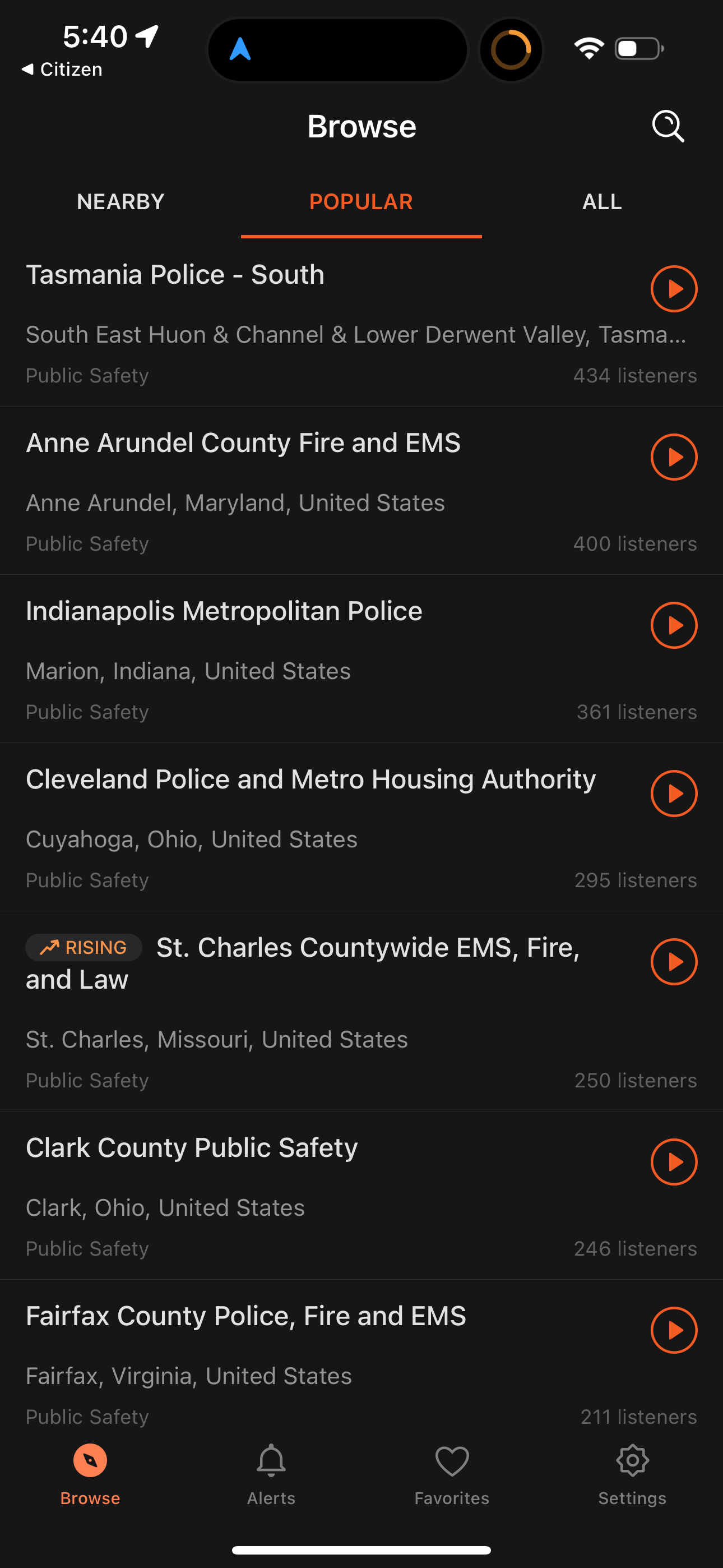The height and width of the screenshot is (1568, 723).
Task: Start the Indianapolis Metropolitan Police stream
Action: click(674, 625)
